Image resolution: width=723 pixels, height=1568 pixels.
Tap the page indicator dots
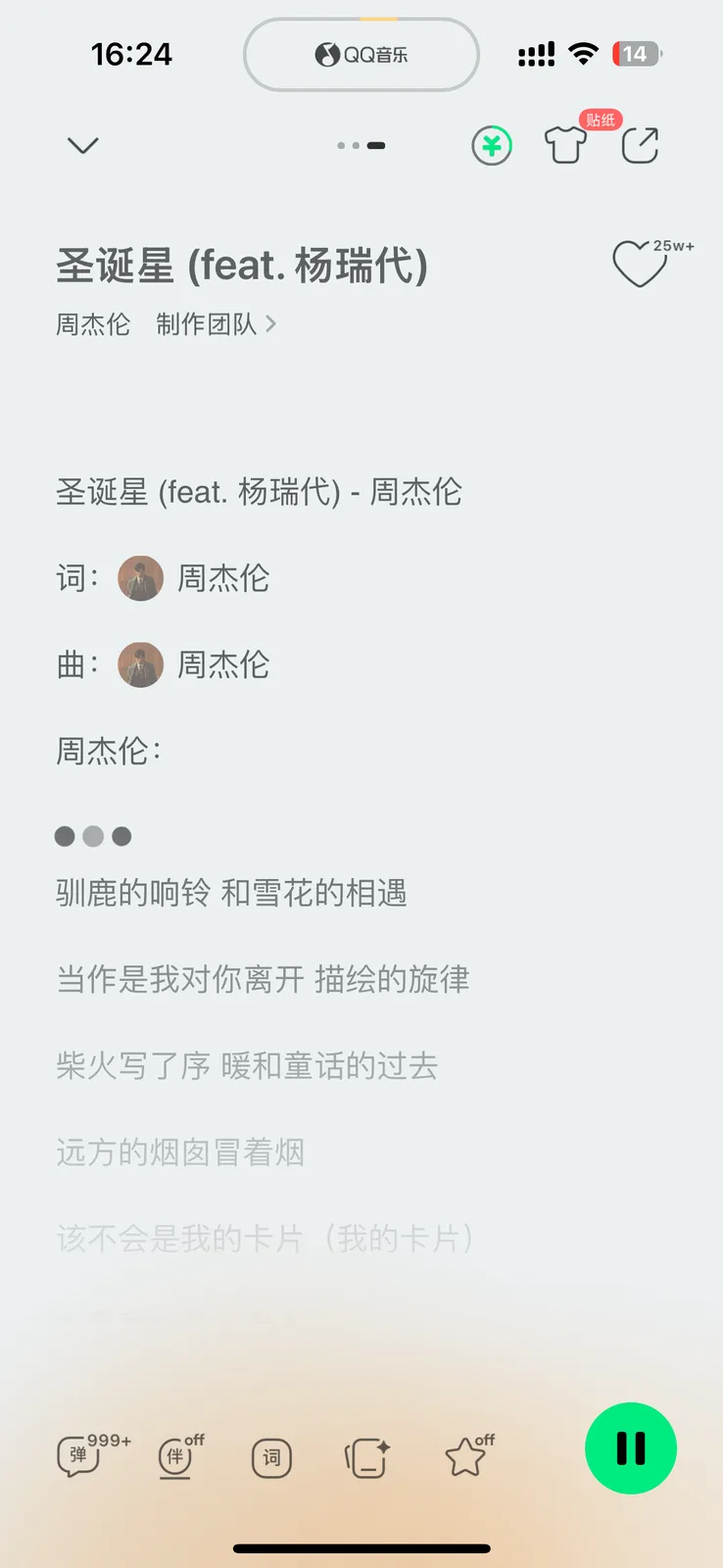coord(361,145)
